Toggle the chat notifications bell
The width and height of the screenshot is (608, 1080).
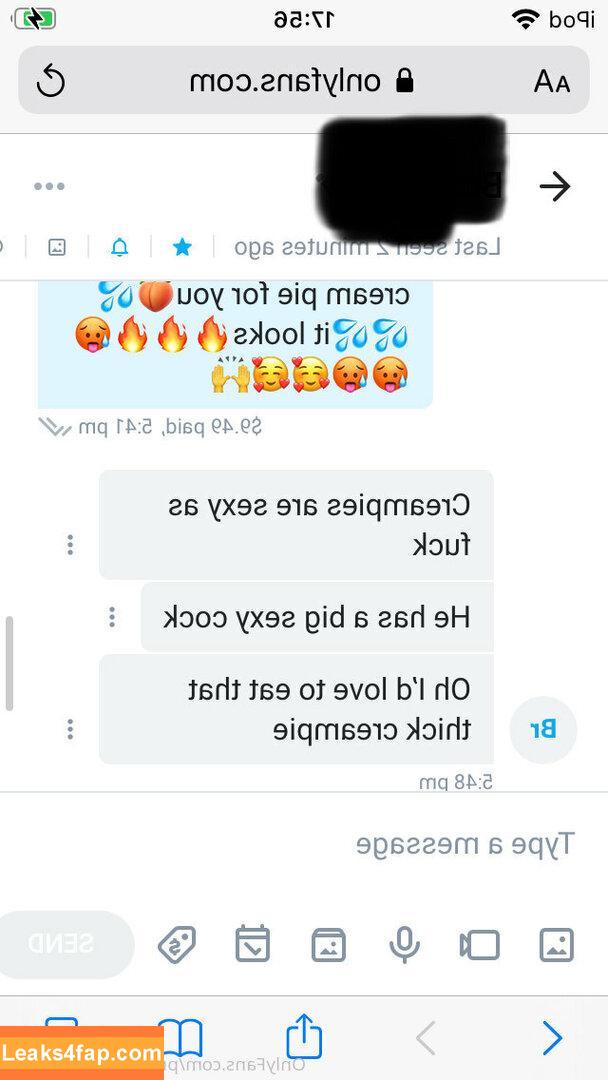(x=119, y=247)
